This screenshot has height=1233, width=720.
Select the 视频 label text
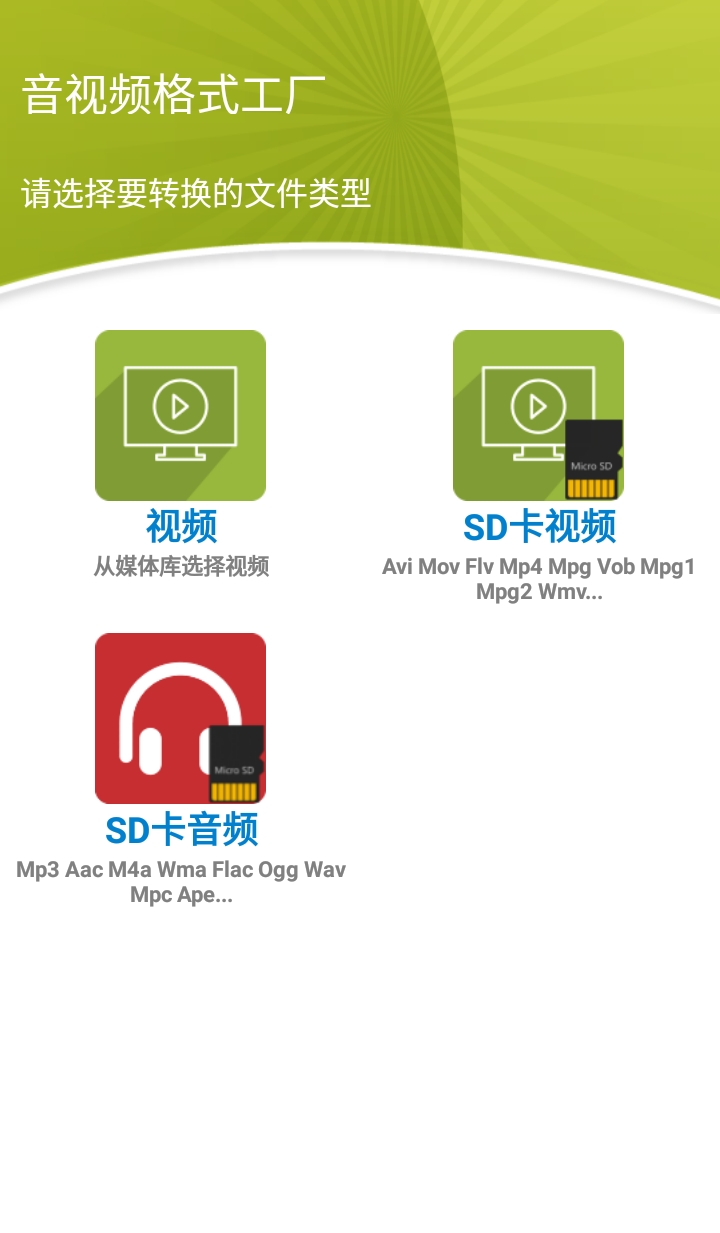pos(180,528)
